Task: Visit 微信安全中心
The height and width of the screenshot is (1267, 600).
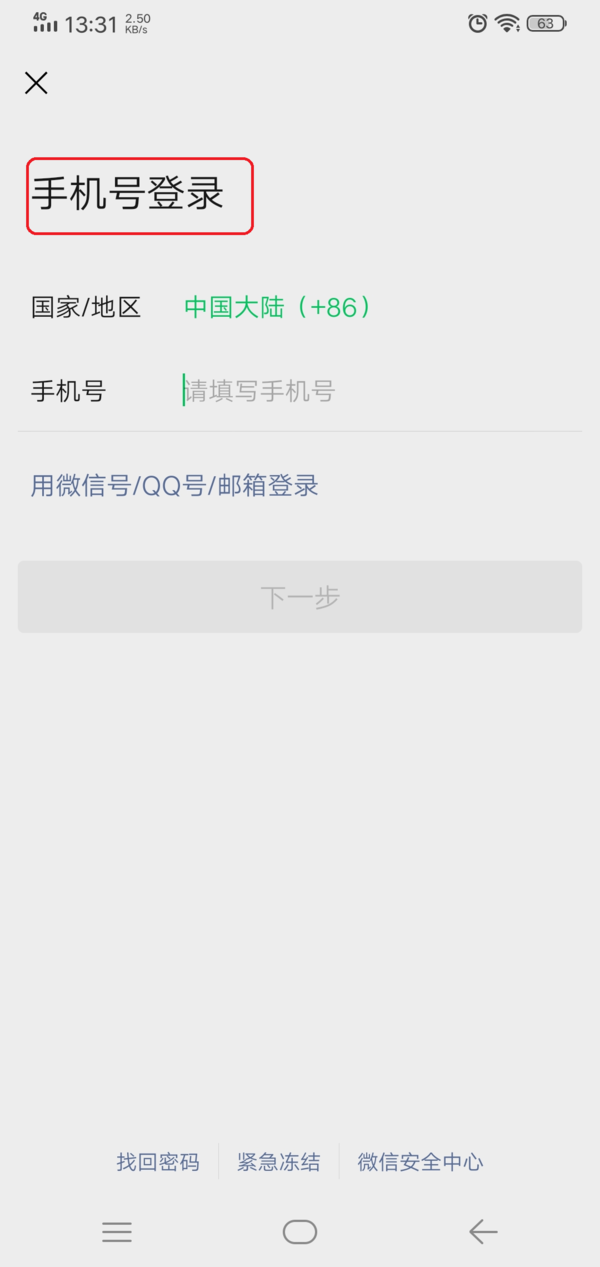Action: pyautogui.click(x=420, y=1162)
